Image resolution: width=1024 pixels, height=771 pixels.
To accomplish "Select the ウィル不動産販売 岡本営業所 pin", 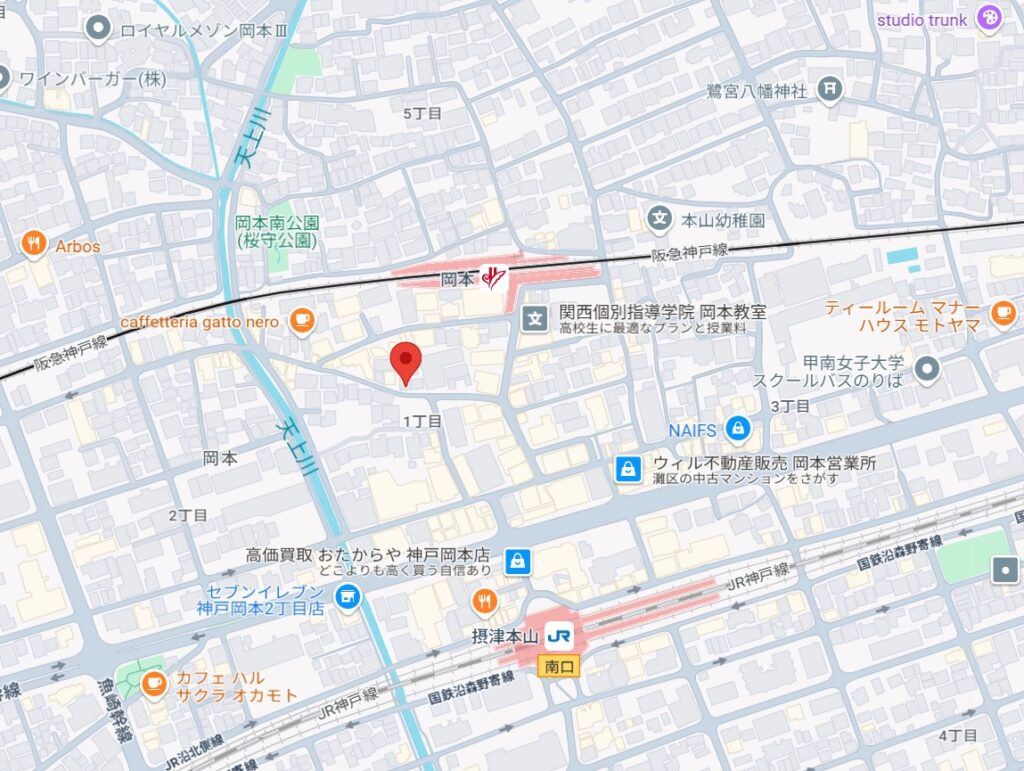I will tap(628, 468).
